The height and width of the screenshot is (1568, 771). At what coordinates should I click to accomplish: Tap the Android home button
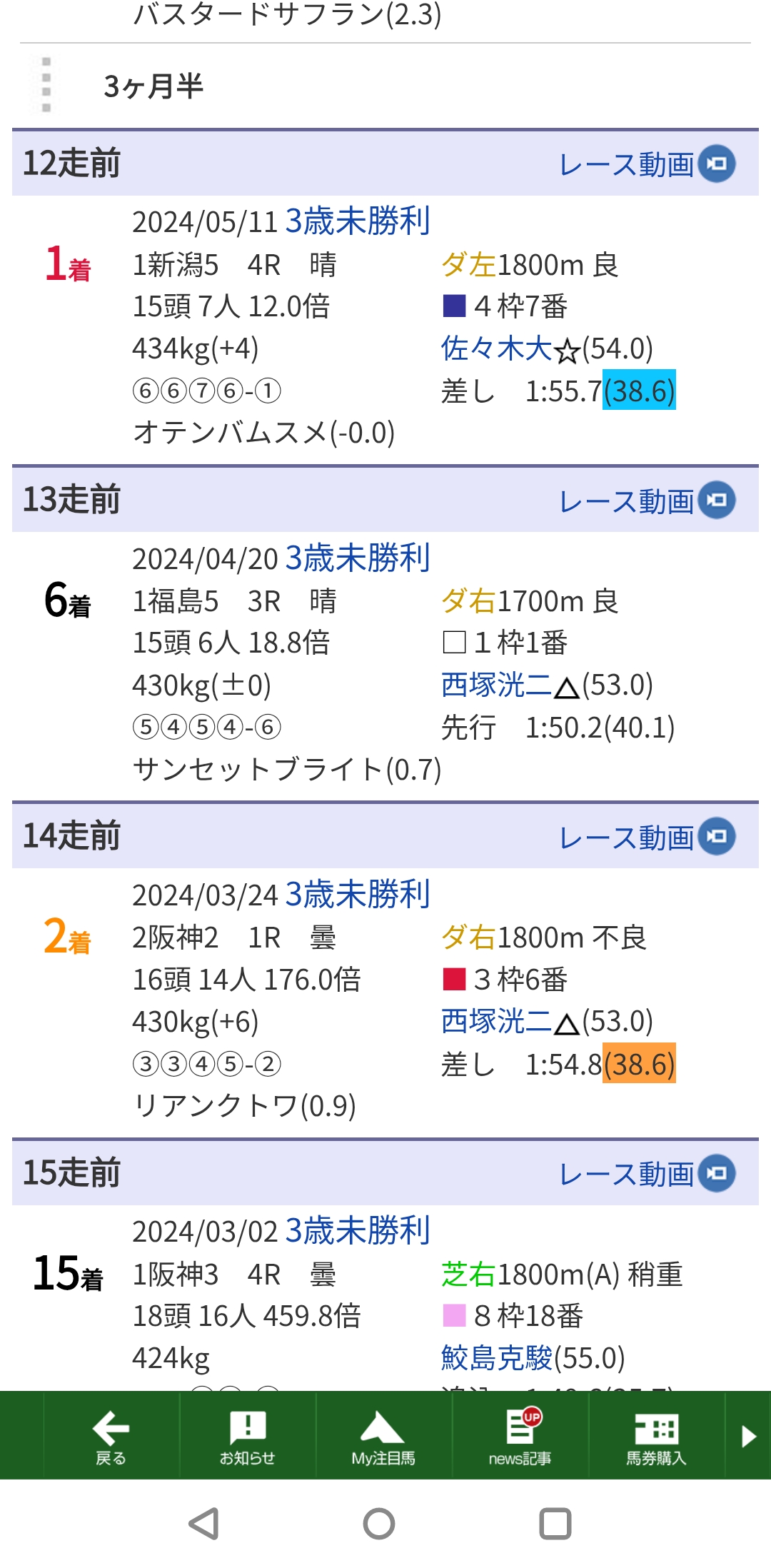[379, 1524]
